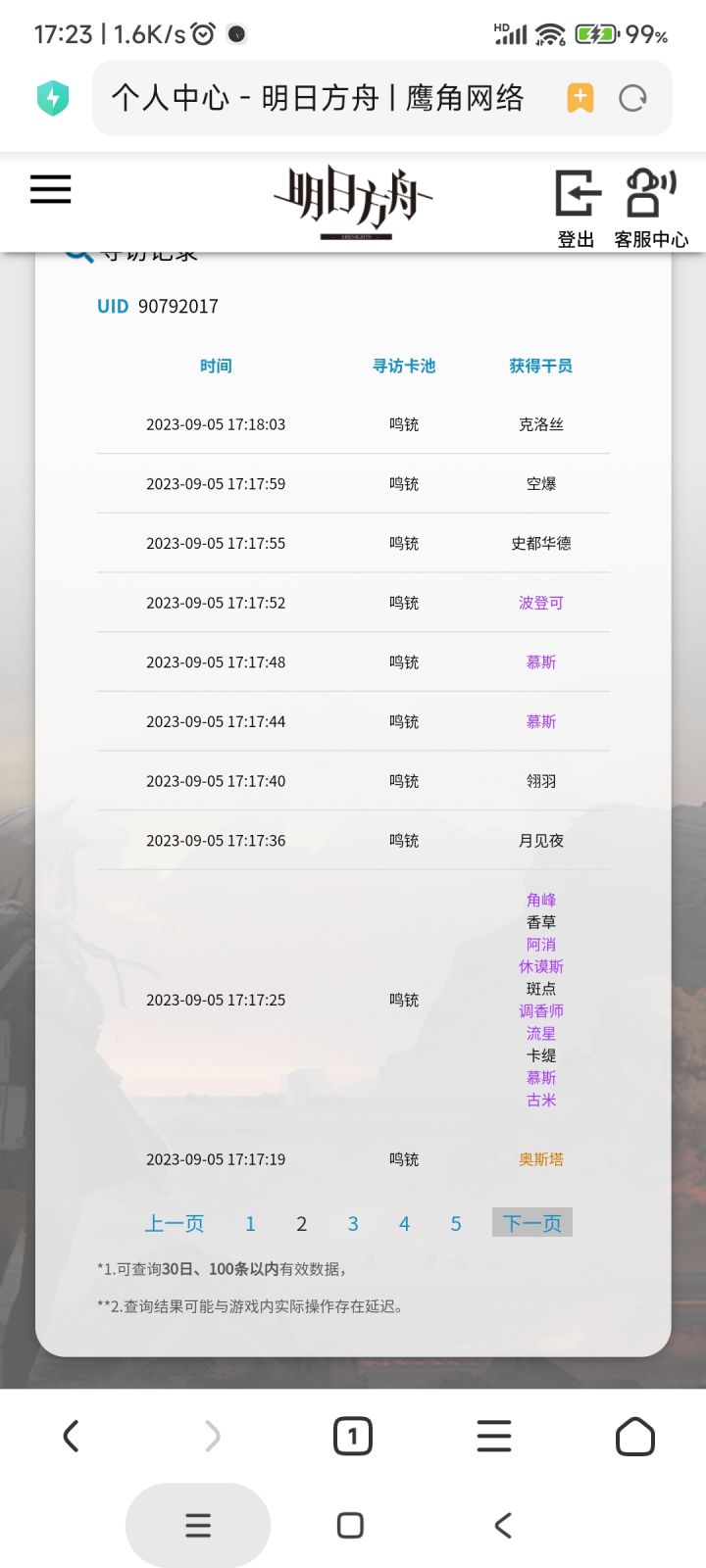The height and width of the screenshot is (1568, 706).
Task: Open the browser menu in bottom toolbar
Action: point(494,1437)
